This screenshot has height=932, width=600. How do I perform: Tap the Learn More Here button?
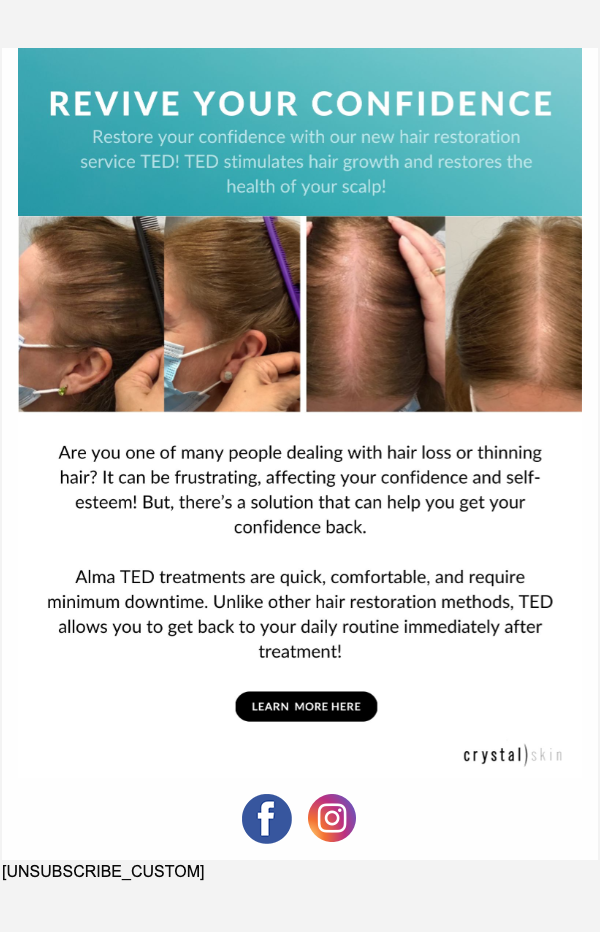306,706
